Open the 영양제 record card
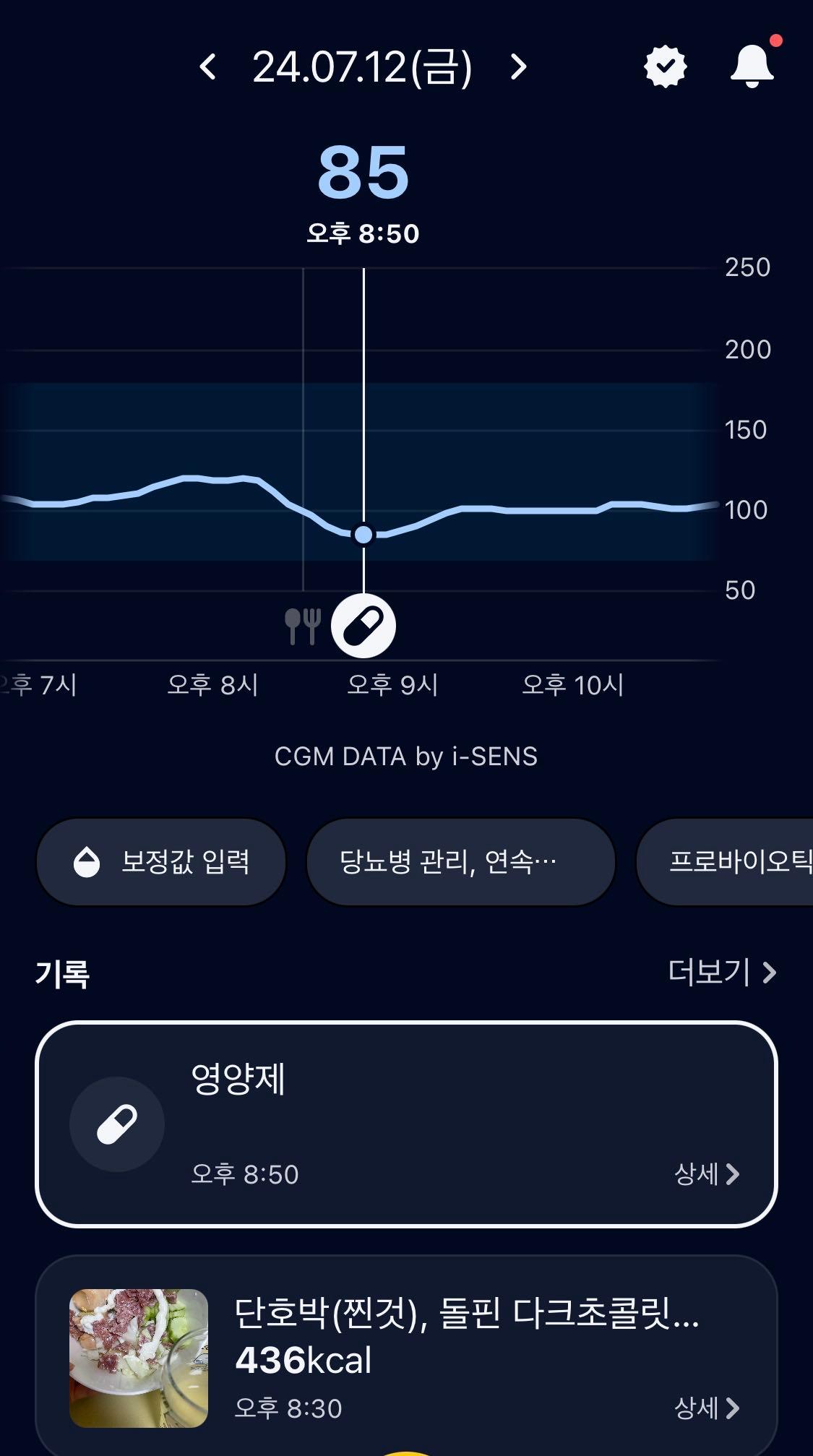 [x=405, y=1124]
